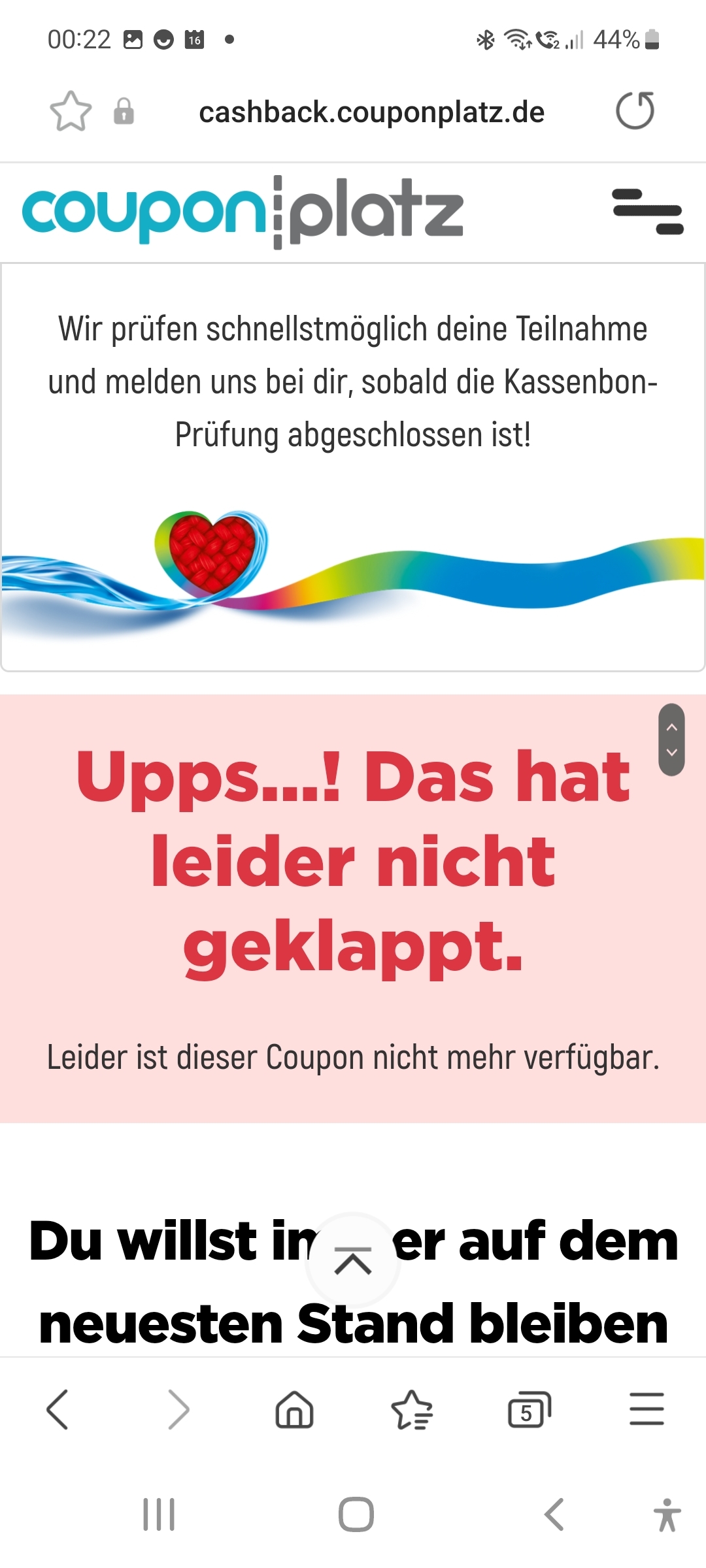The image size is (706, 1568).
Task: Tap the lock icon for site security info
Action: click(x=124, y=111)
